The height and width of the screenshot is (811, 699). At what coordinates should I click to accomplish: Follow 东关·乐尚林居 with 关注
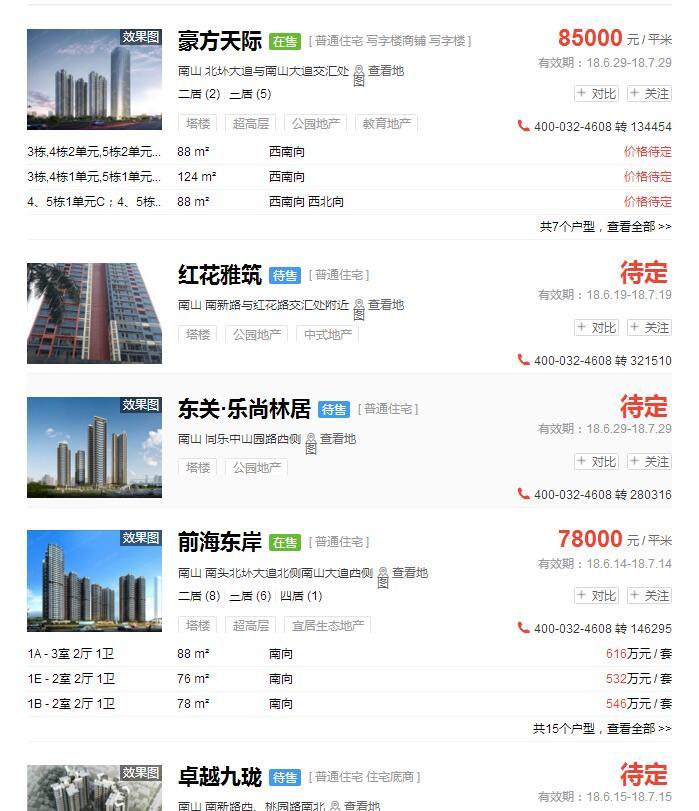650,461
